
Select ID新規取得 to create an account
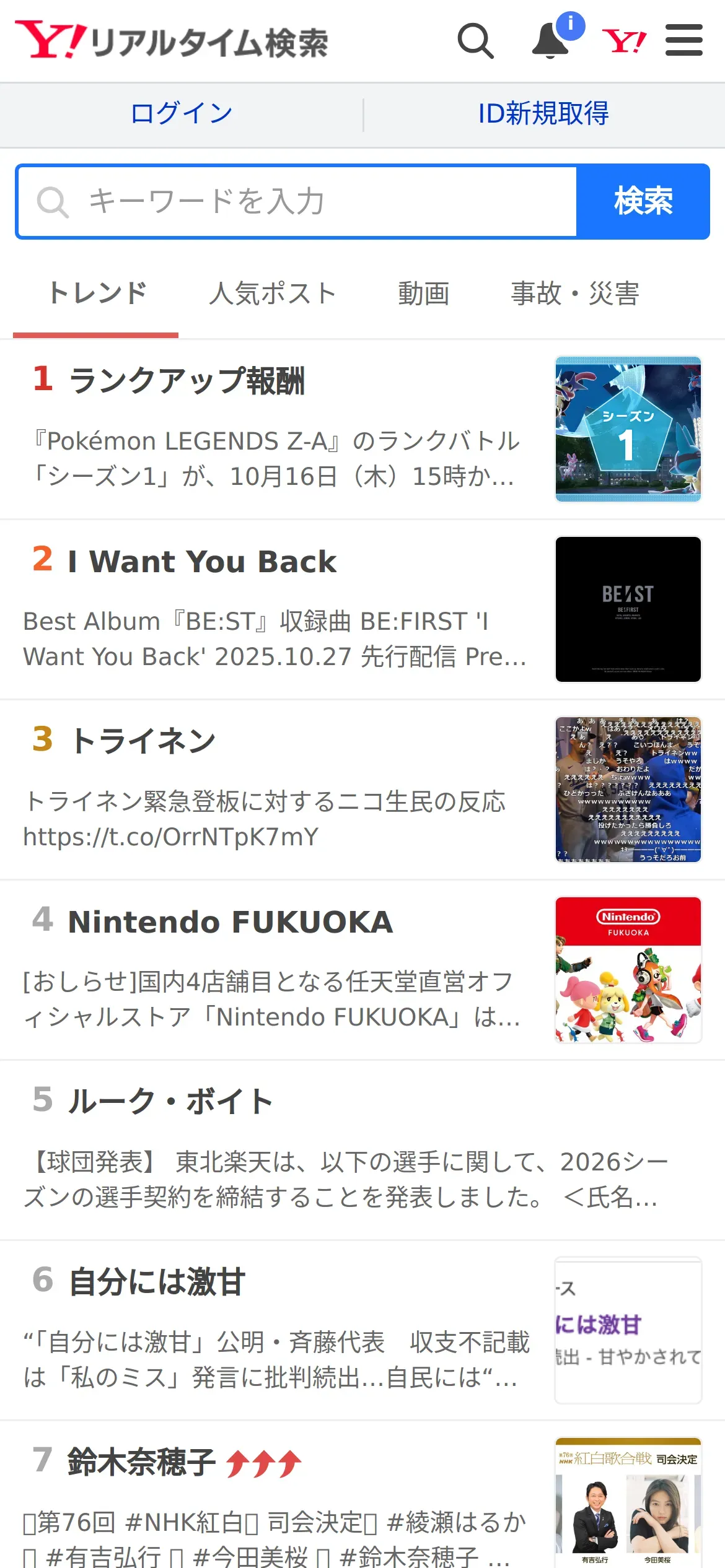[543, 114]
